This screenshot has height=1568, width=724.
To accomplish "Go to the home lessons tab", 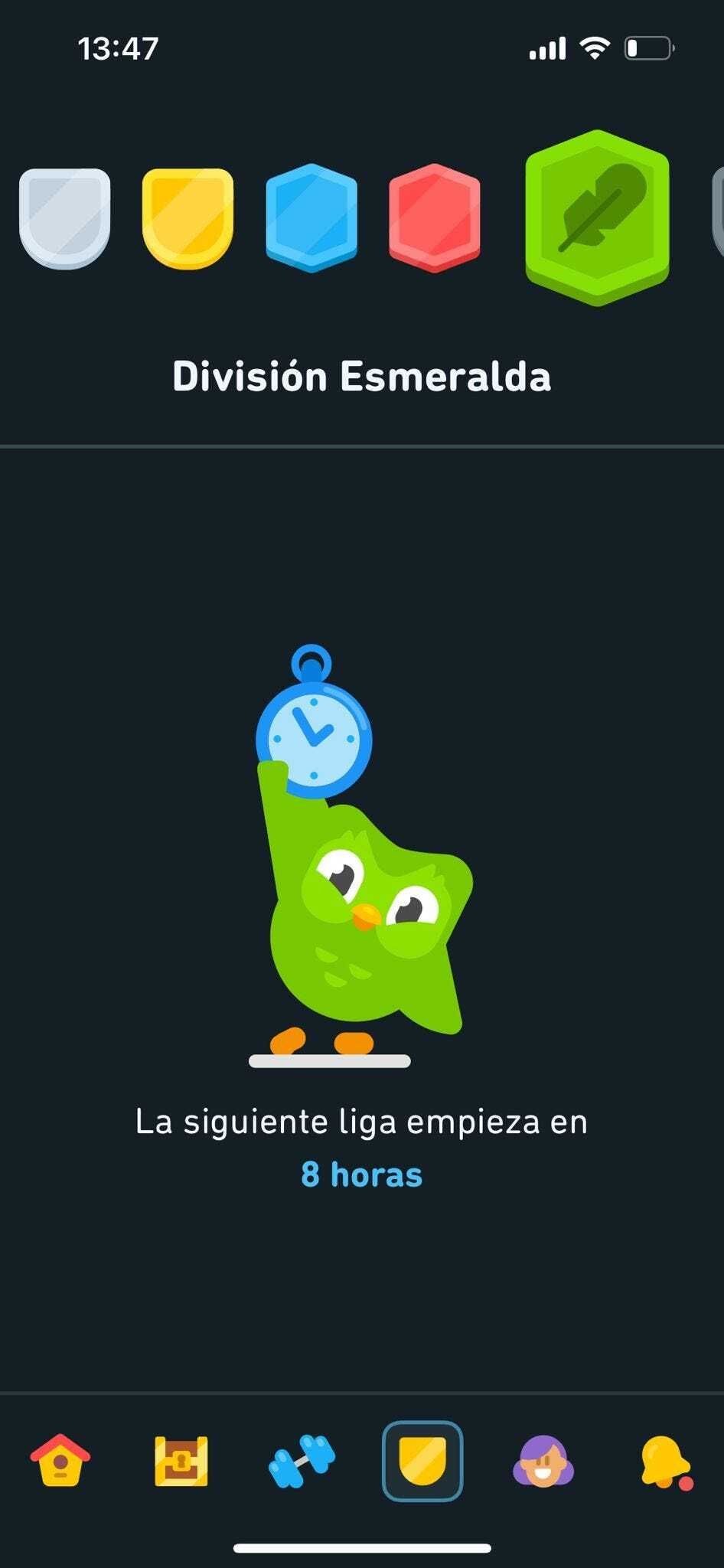I will point(60,1461).
